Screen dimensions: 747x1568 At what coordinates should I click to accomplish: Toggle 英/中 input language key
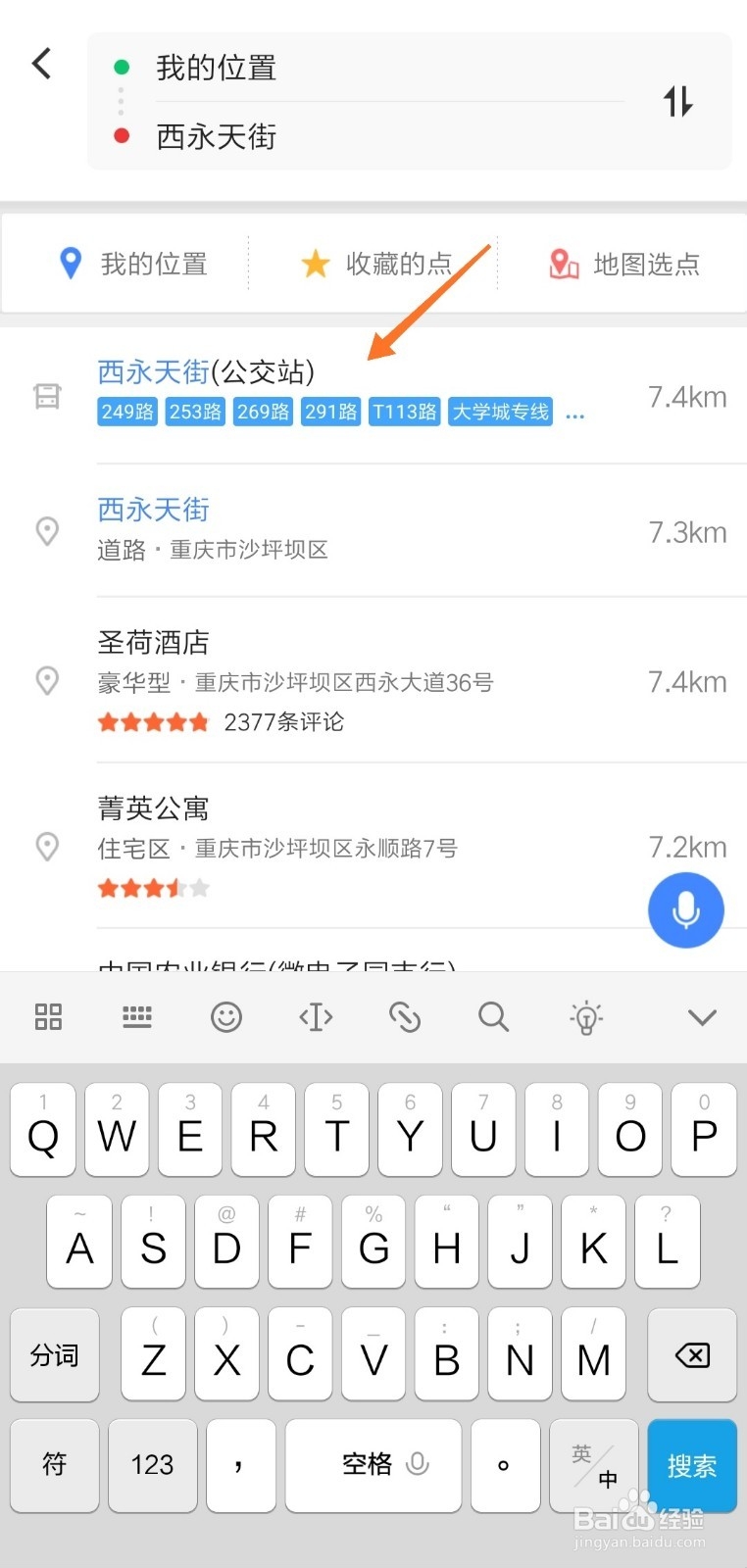(594, 1465)
